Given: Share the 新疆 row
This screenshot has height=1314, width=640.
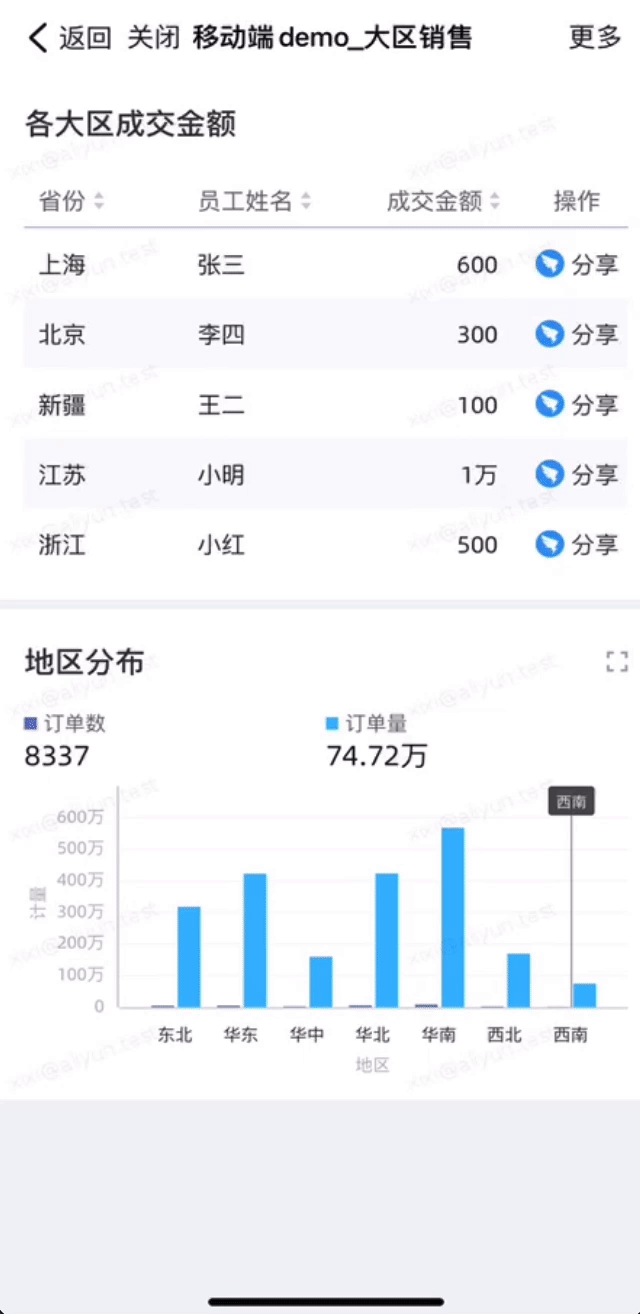Looking at the screenshot, I should 577,405.
